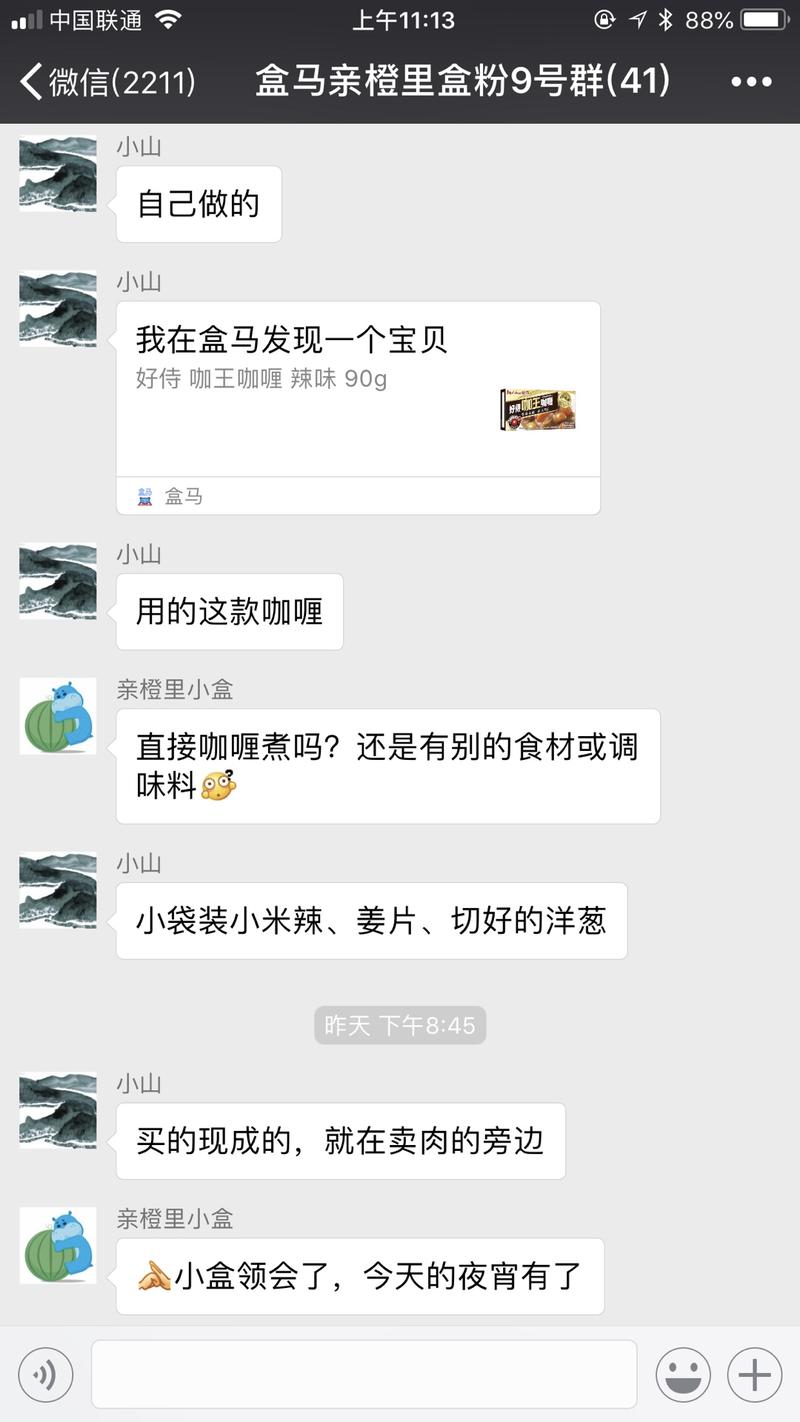Tap the 昨天 下午8:45 timestamp divider
The image size is (800, 1422).
[x=399, y=1025]
